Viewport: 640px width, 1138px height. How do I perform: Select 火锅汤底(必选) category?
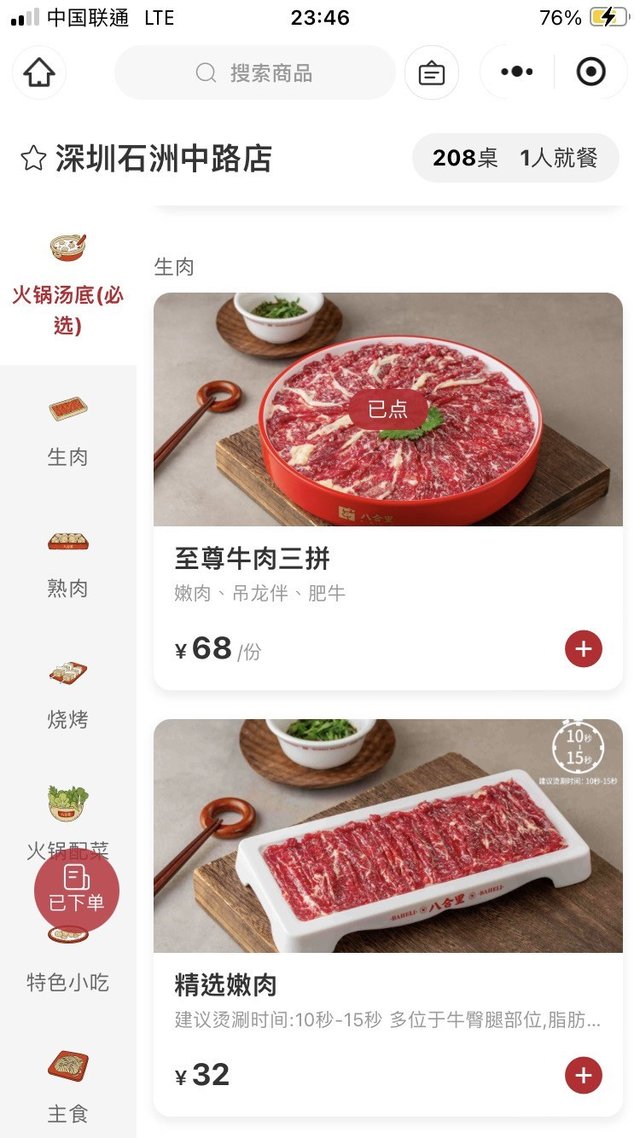(x=68, y=283)
